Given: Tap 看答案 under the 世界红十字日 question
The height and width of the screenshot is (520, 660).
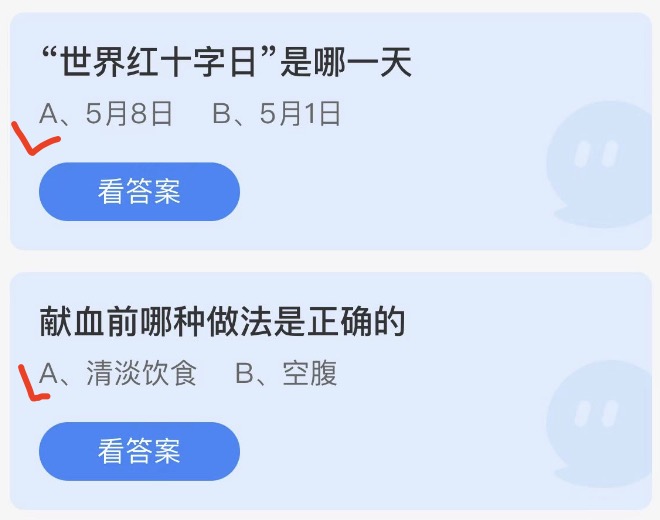Looking at the screenshot, I should click(x=139, y=192).
